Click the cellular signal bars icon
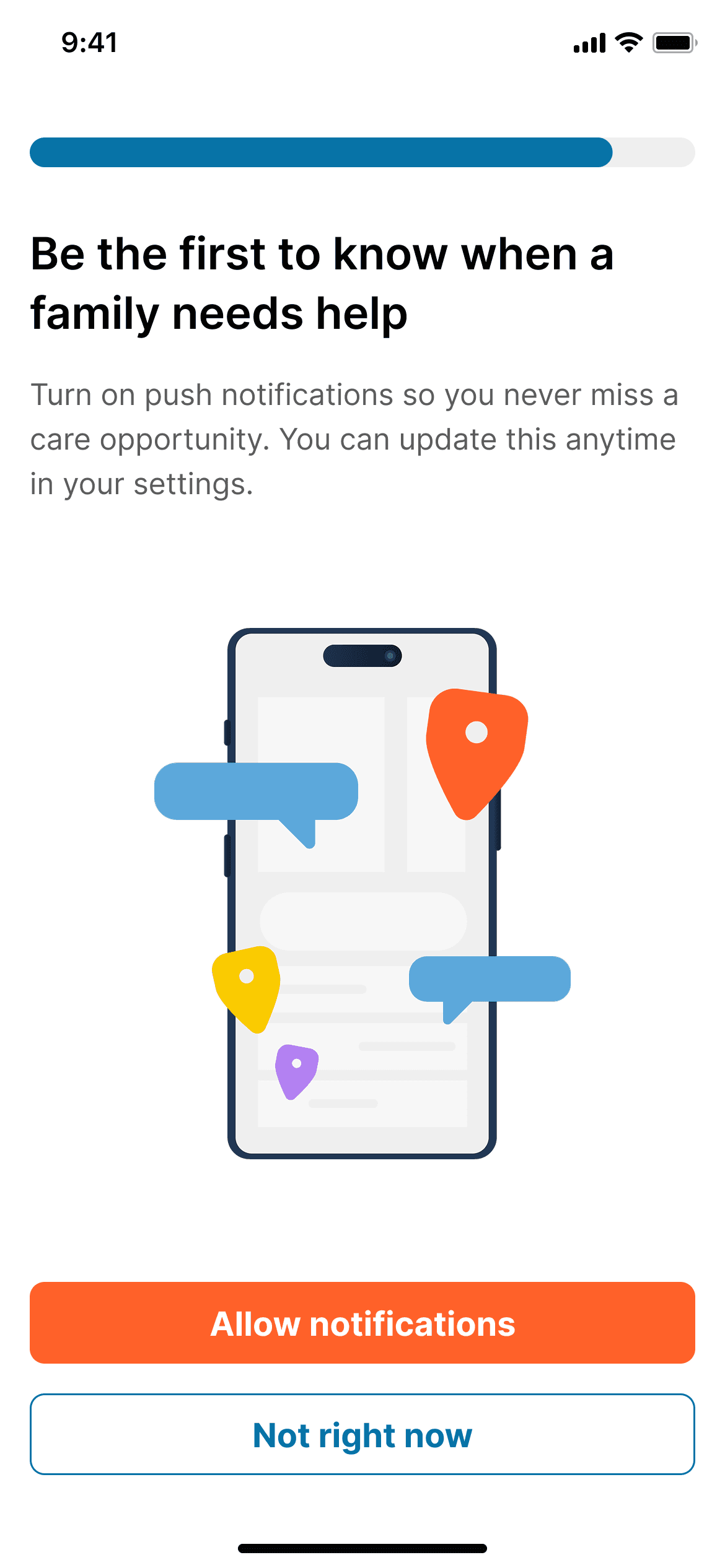The height and width of the screenshot is (1568, 725). pos(589,42)
